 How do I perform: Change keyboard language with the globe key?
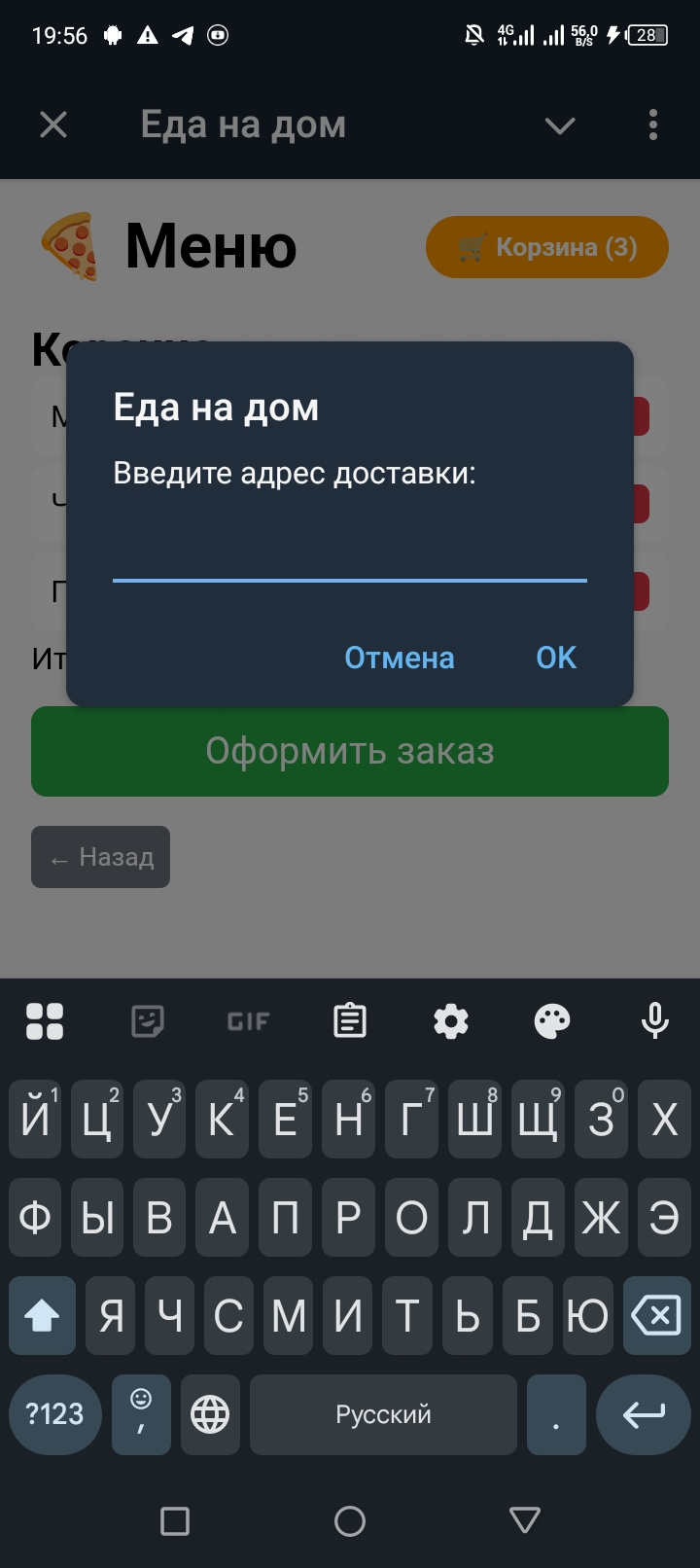pyautogui.click(x=210, y=1413)
